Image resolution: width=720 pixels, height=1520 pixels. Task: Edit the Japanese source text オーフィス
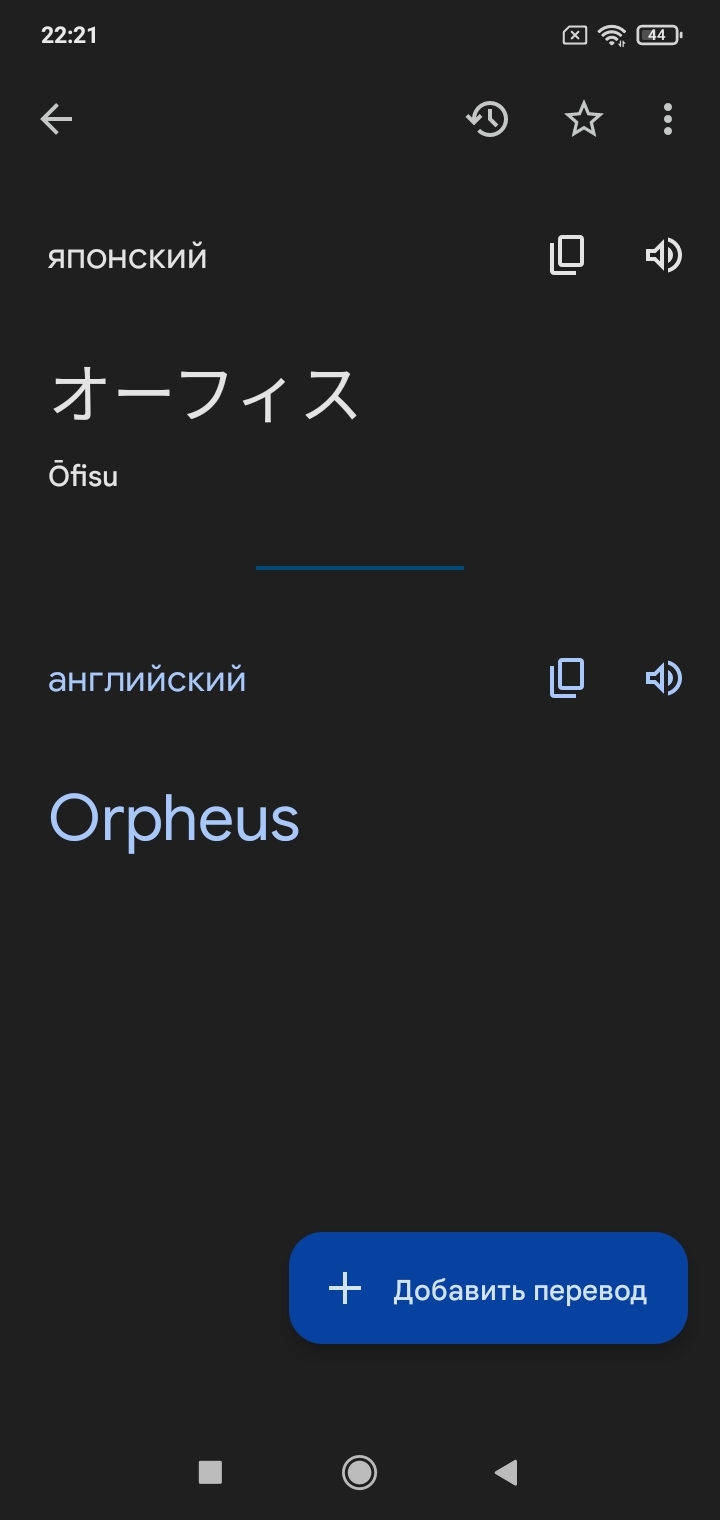coord(205,394)
